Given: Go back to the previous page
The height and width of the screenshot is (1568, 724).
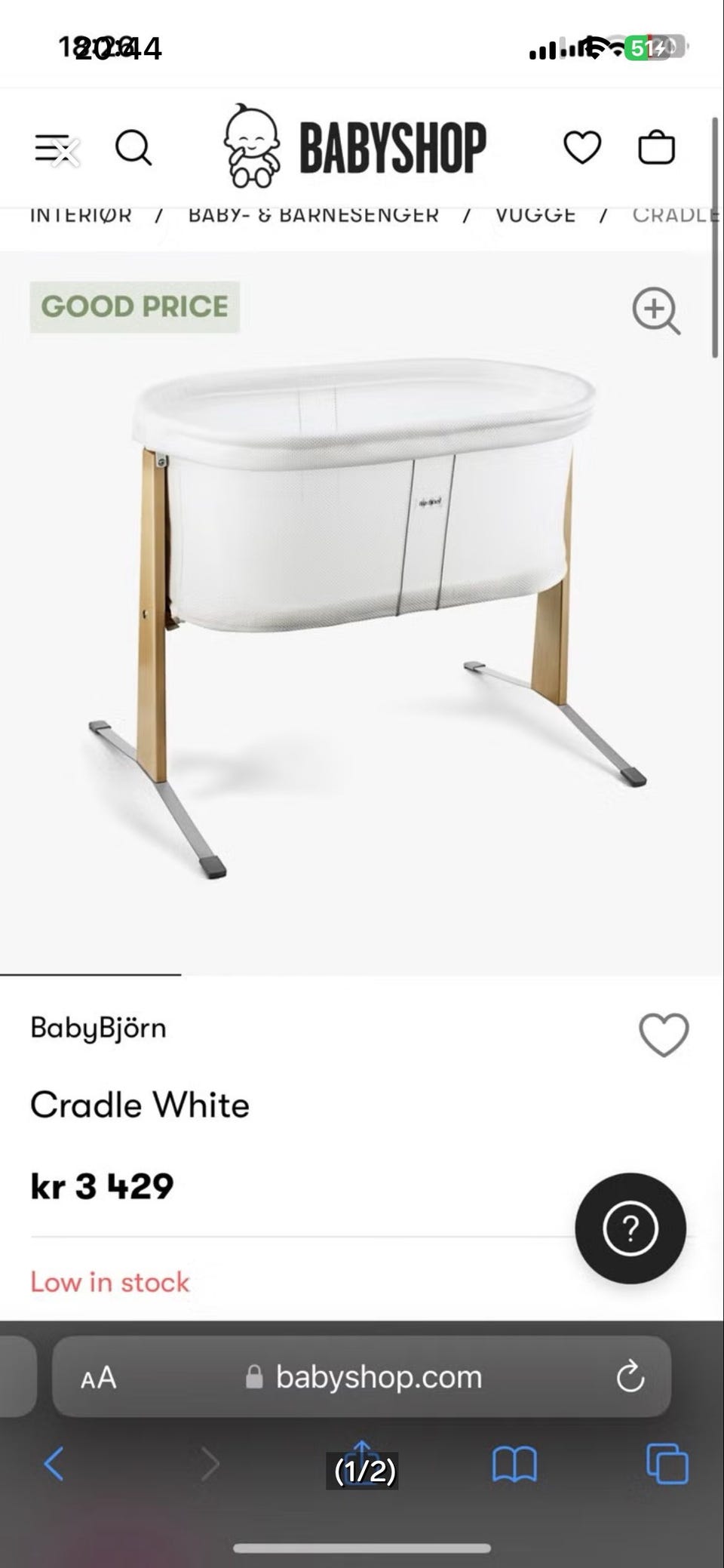Looking at the screenshot, I should click(x=54, y=1464).
